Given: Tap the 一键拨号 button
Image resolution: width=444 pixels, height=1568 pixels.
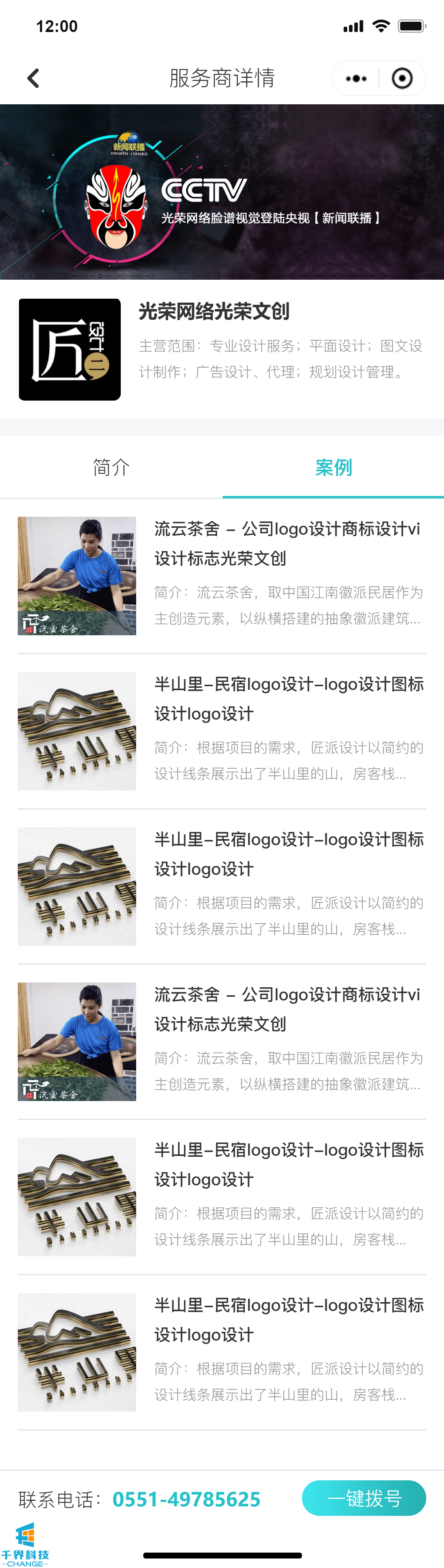Looking at the screenshot, I should (364, 1498).
